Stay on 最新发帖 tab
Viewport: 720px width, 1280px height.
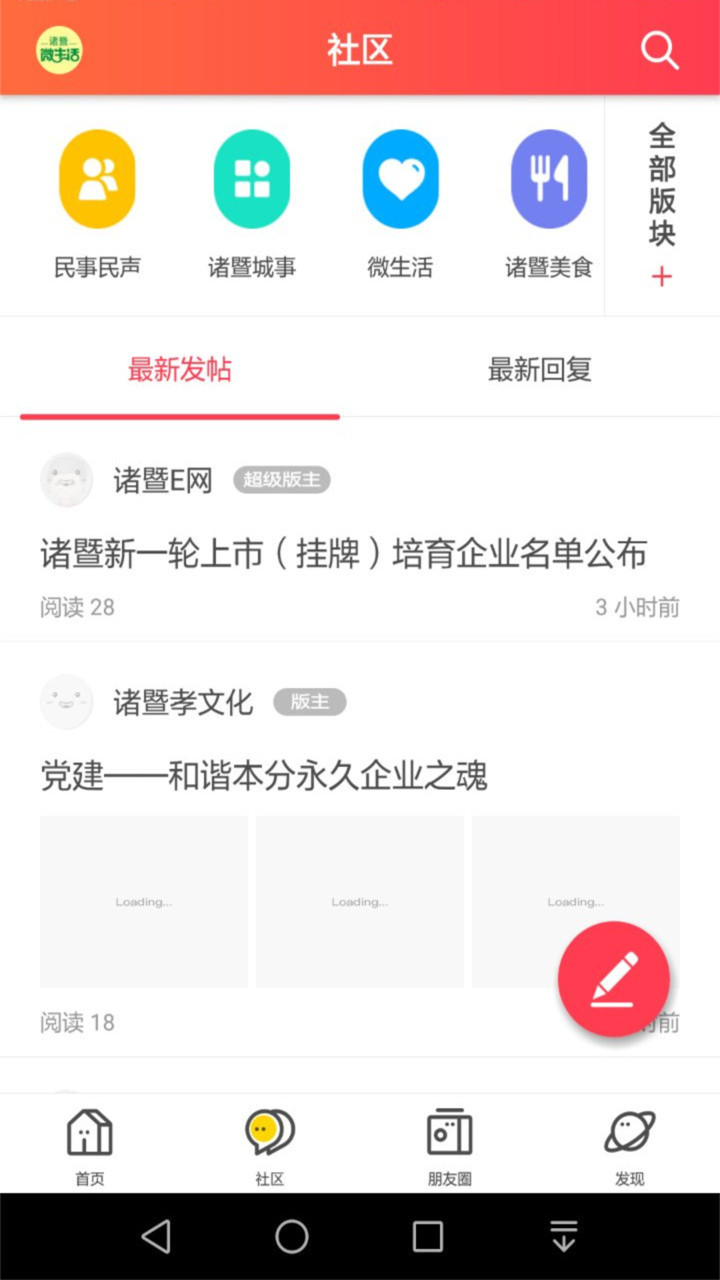pos(180,369)
